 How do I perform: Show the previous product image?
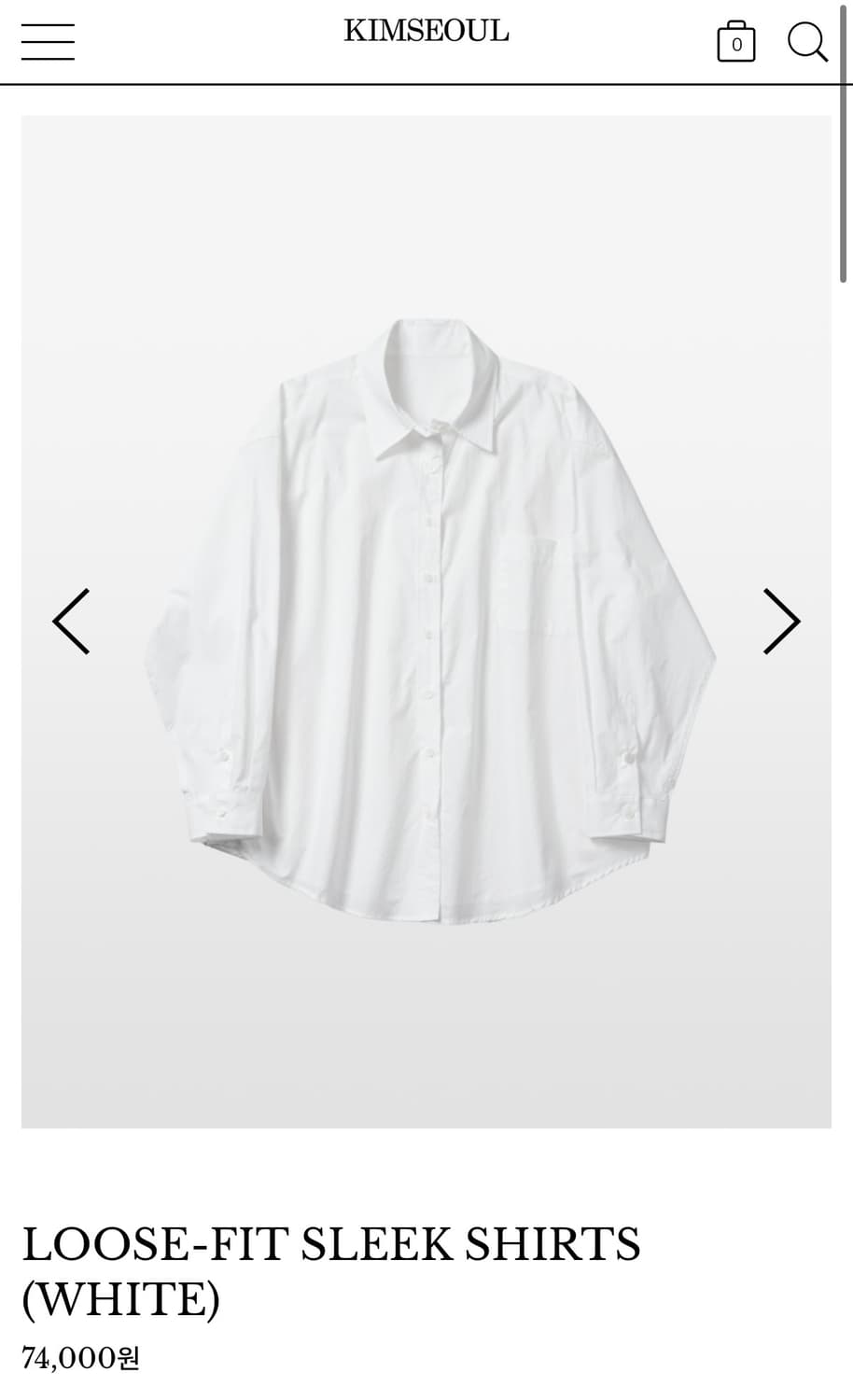(x=71, y=621)
